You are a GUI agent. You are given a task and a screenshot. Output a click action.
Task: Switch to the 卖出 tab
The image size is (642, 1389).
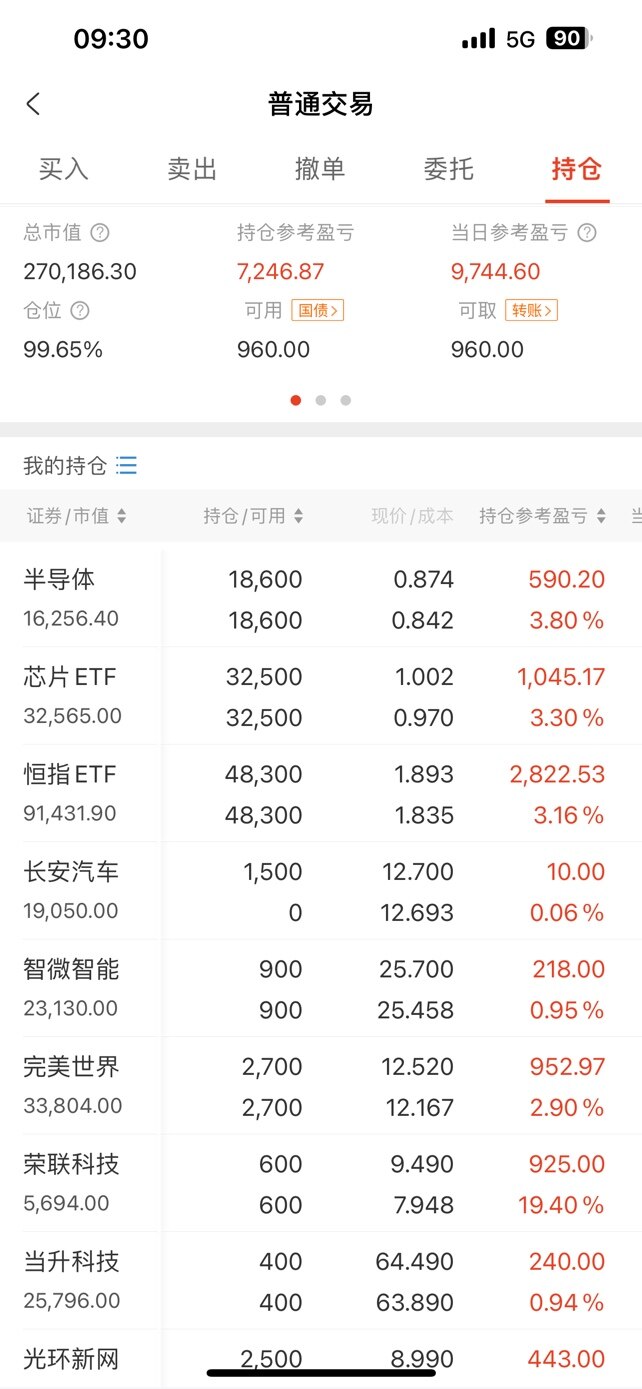(192, 169)
